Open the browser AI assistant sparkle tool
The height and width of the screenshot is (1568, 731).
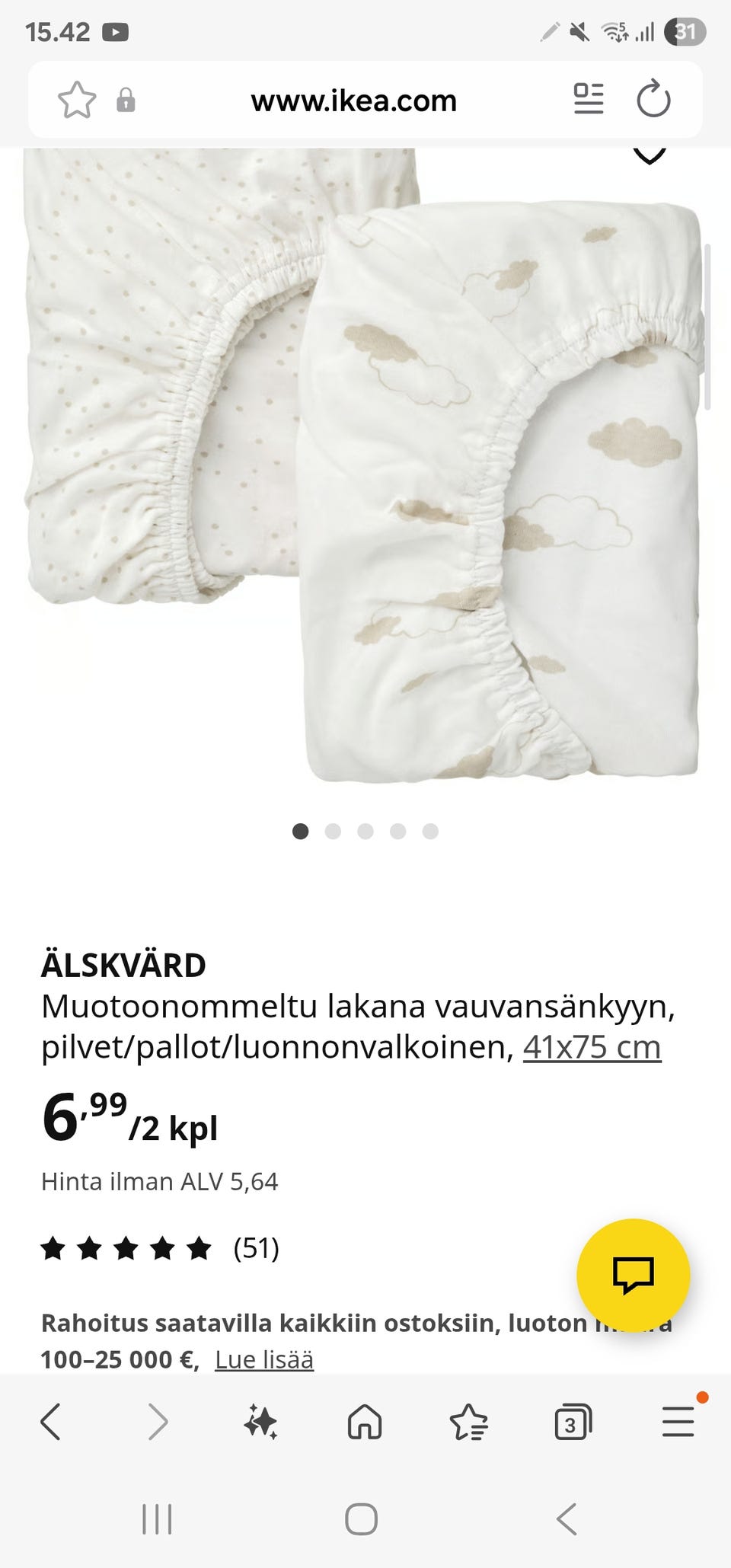[260, 1421]
